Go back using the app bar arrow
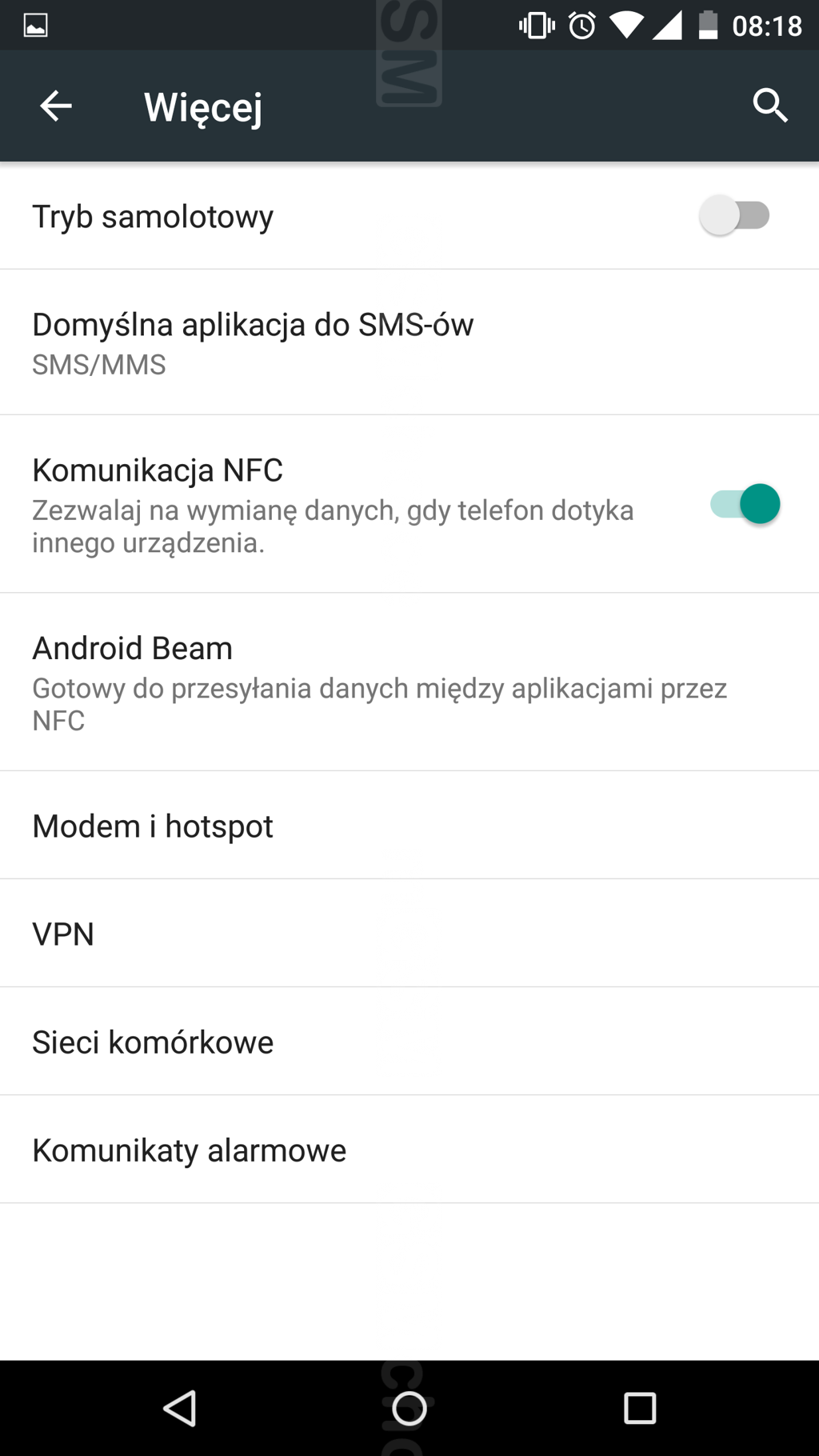Screen dimensions: 819x1456 pyautogui.click(x=56, y=106)
